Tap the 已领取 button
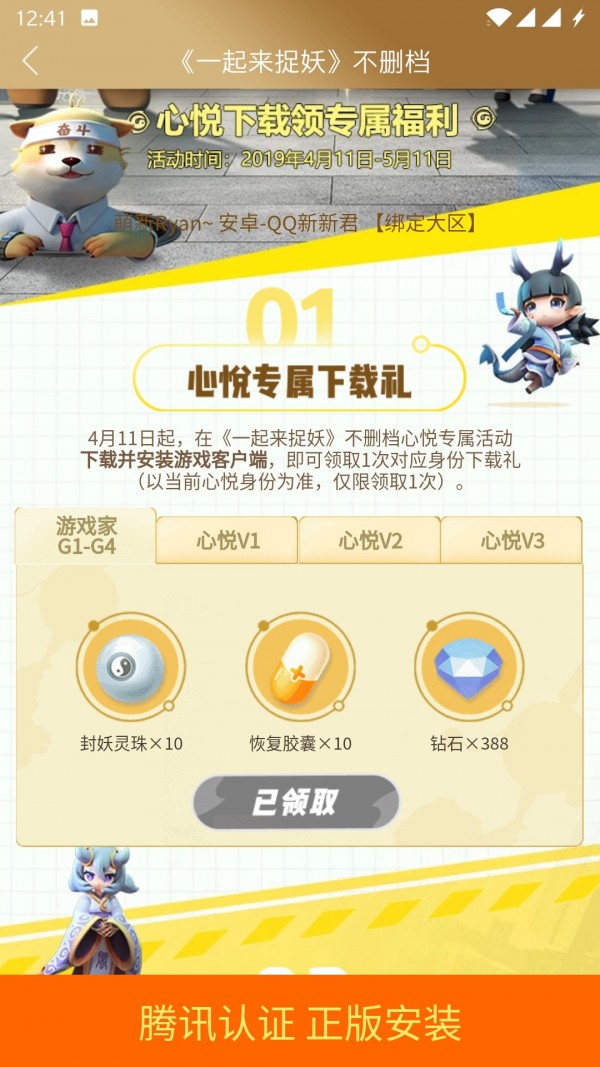Image resolution: width=600 pixels, height=1067 pixels. click(x=296, y=802)
